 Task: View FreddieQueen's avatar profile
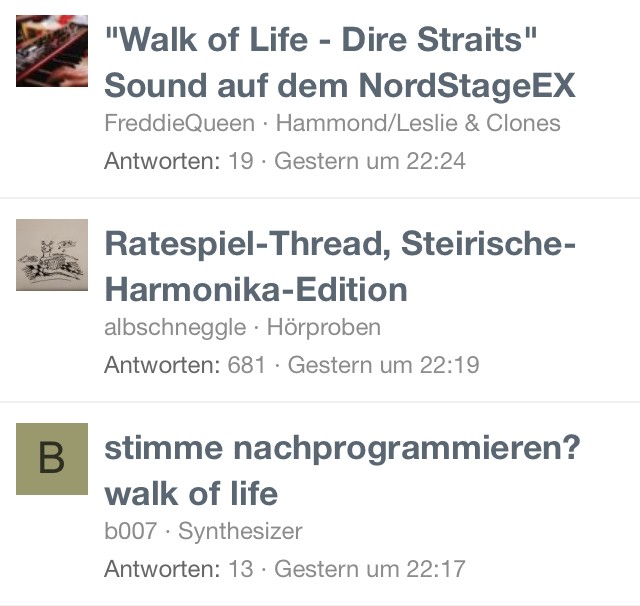point(52,51)
